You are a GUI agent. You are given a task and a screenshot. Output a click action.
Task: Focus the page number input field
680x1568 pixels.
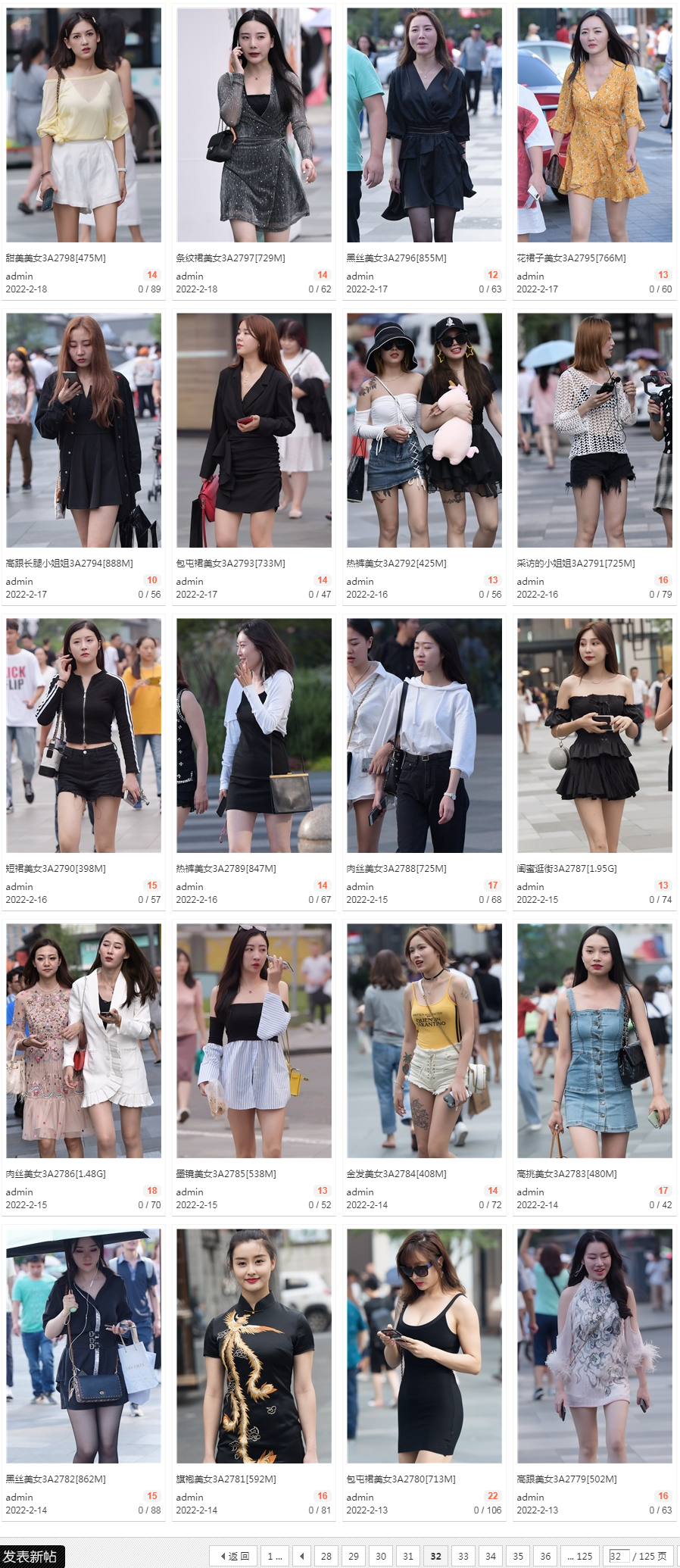tap(619, 1556)
